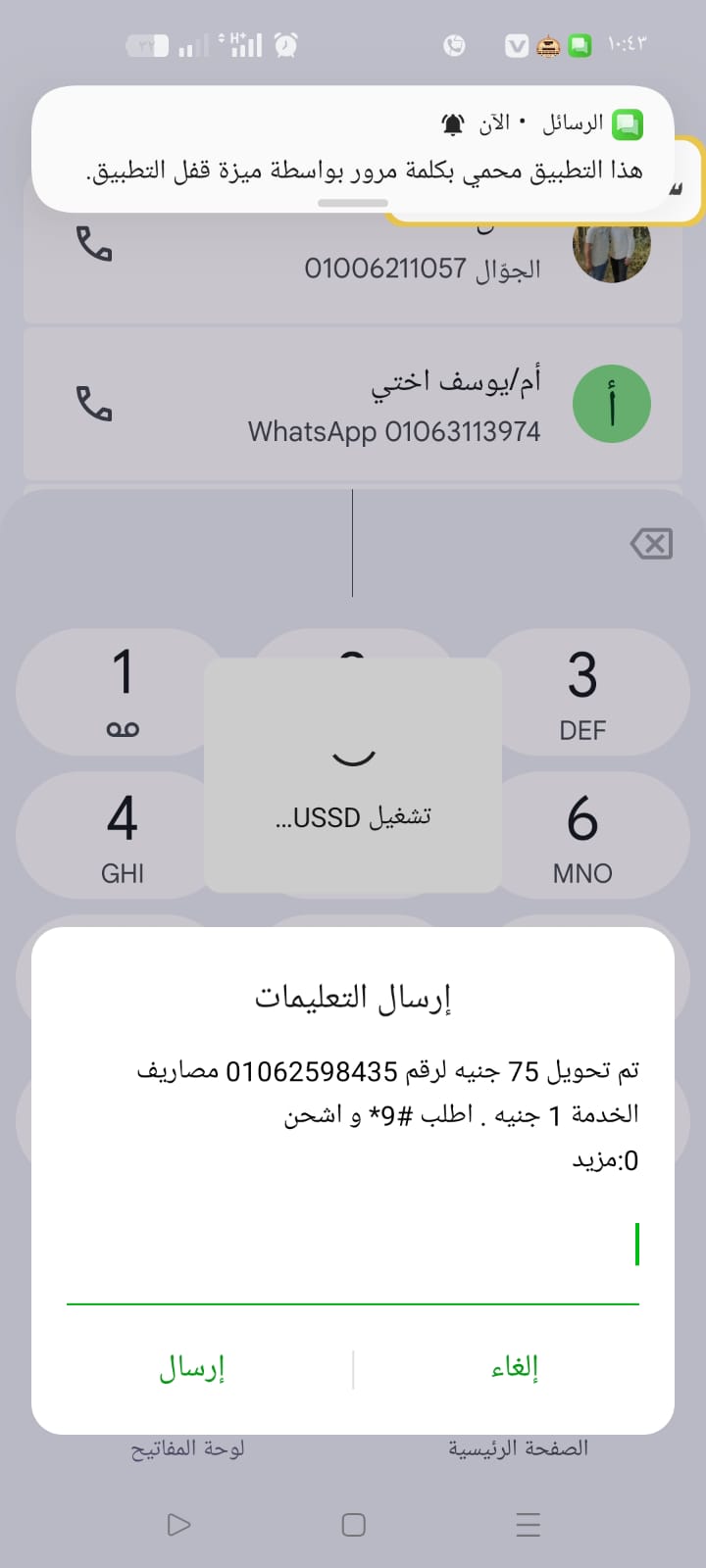Viewport: 706px width, 1568px height.
Task: Switch to the لوحة المفاتيح tab
Action: (x=187, y=1448)
